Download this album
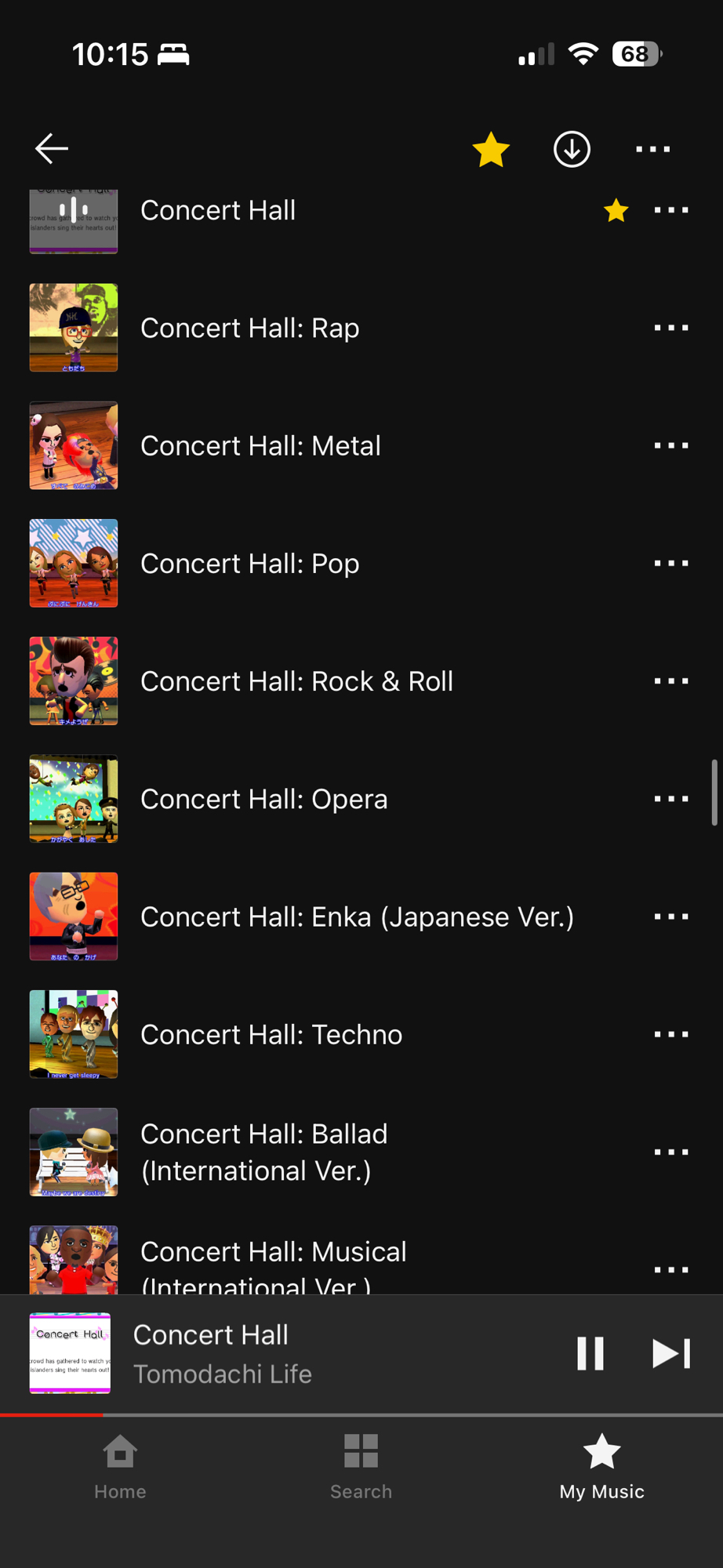Screen dimensions: 723x1568 572,149
